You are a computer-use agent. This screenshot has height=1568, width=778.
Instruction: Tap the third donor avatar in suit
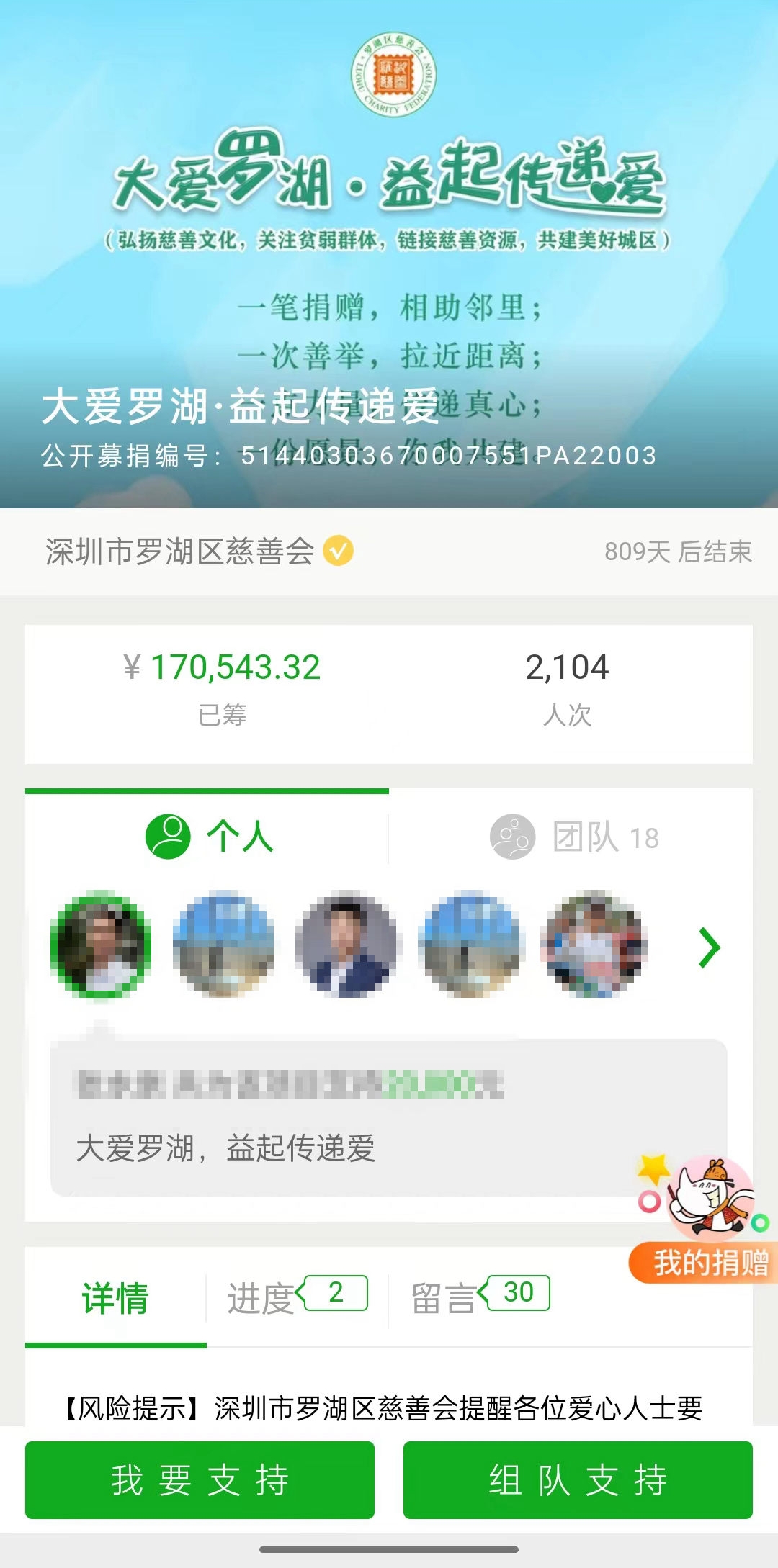click(346, 945)
